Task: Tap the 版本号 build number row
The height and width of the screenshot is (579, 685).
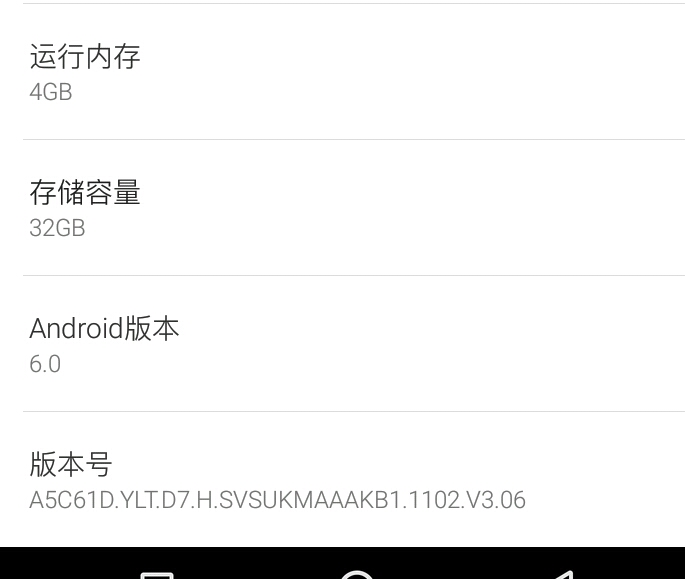Action: pyautogui.click(x=342, y=480)
